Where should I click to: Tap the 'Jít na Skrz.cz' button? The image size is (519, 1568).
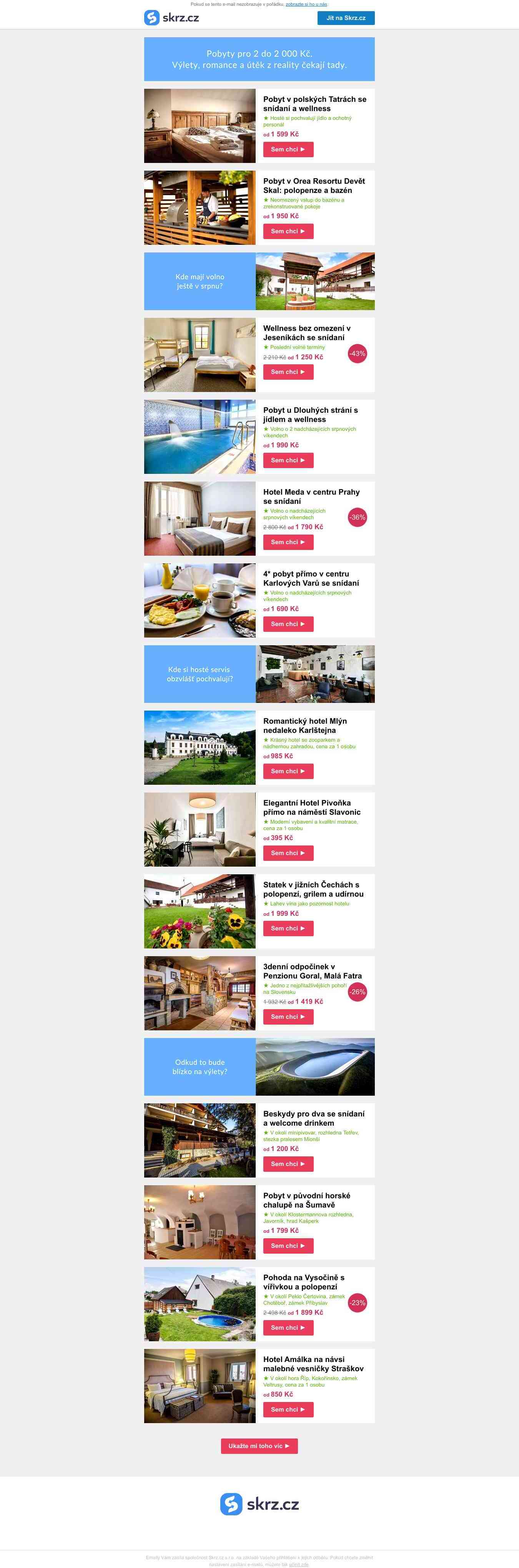[345, 18]
